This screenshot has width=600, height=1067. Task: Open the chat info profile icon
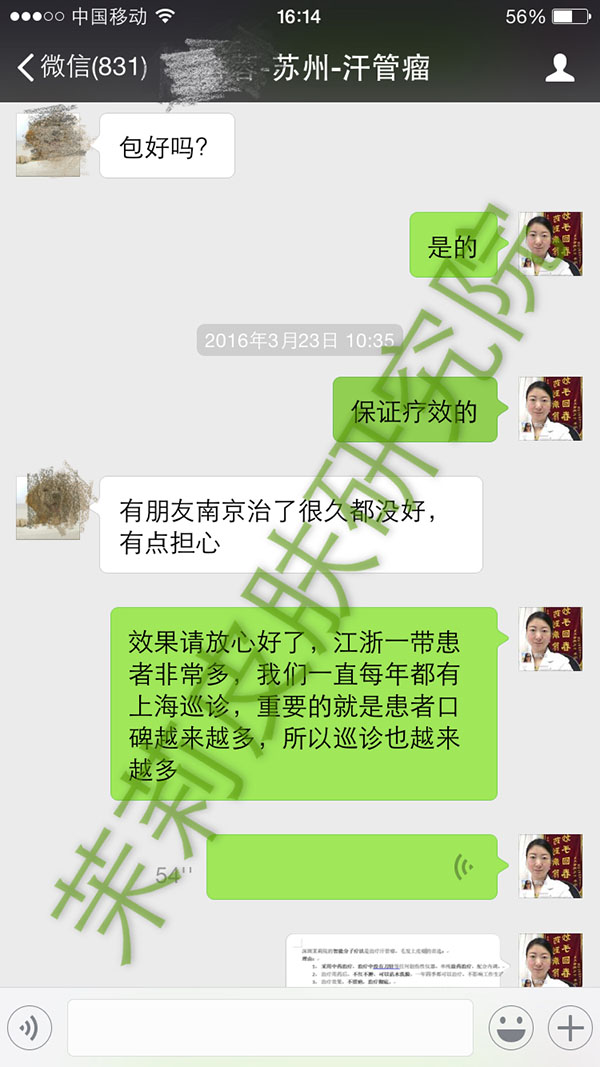559,69
